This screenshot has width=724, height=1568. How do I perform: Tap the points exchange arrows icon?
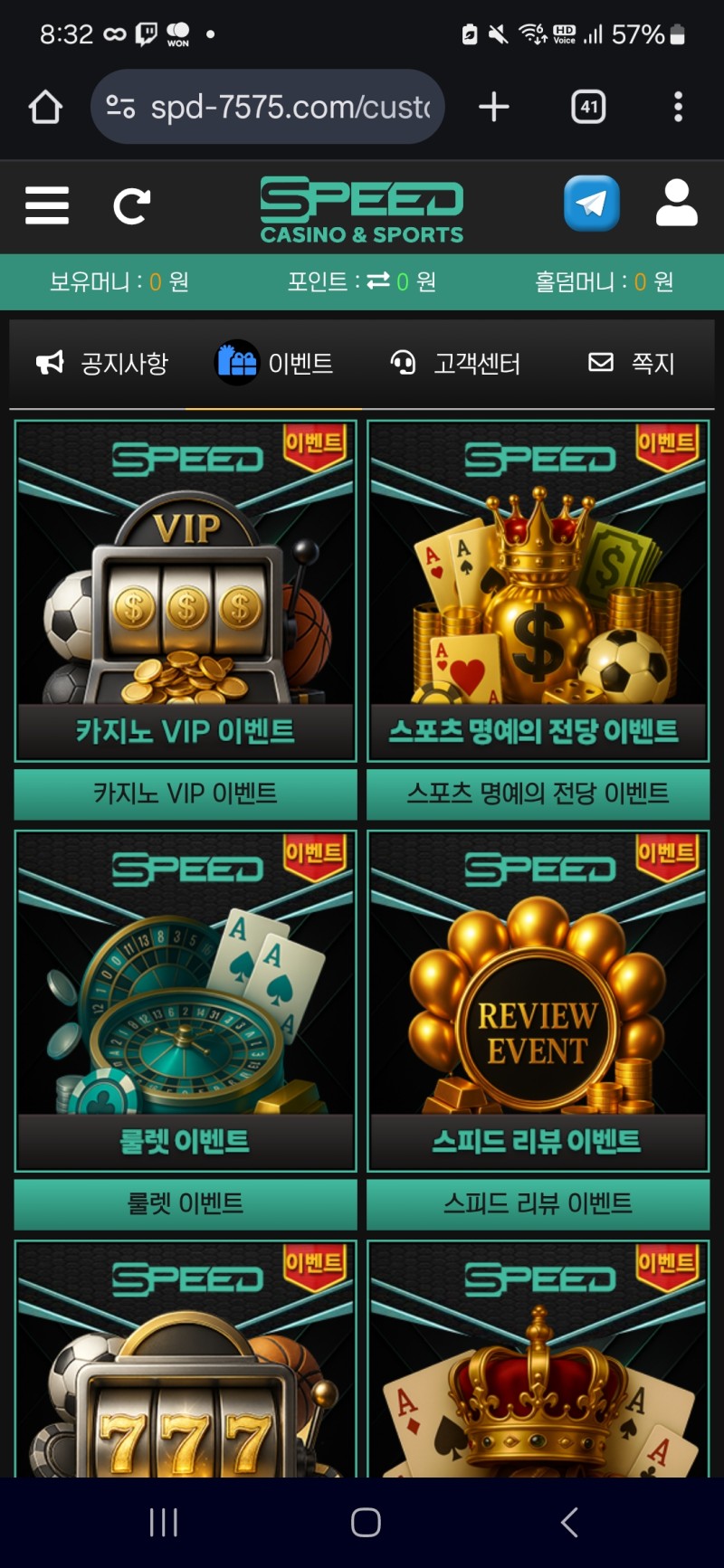(378, 281)
